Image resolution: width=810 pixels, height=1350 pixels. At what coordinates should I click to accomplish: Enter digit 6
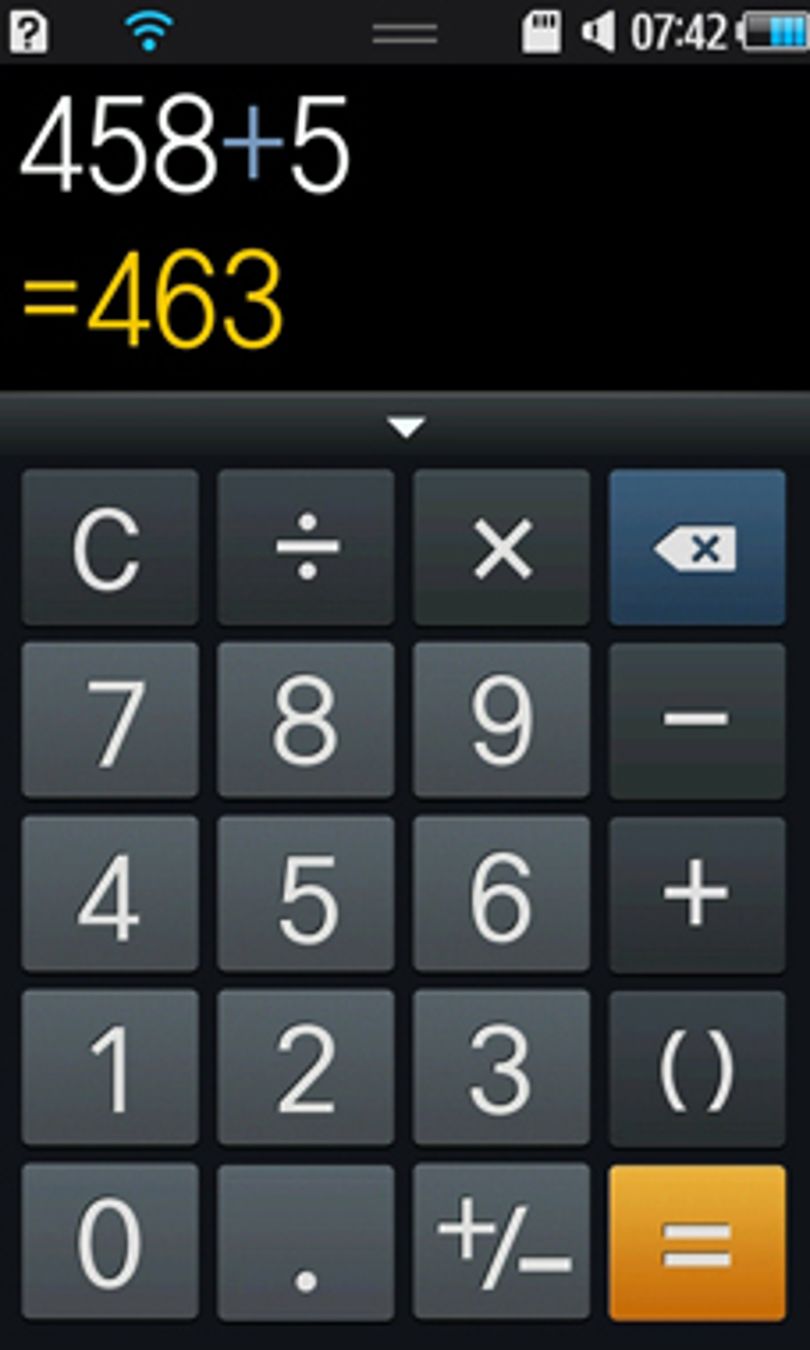click(502, 894)
